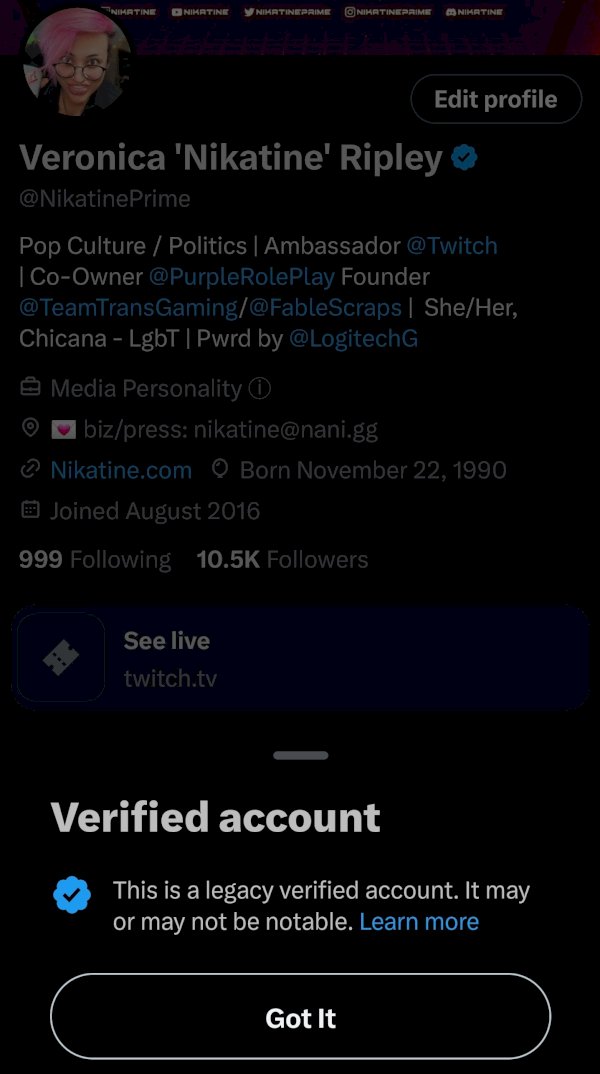Open the Learn more link
Screen dimensions: 600x1074
(x=419, y=921)
